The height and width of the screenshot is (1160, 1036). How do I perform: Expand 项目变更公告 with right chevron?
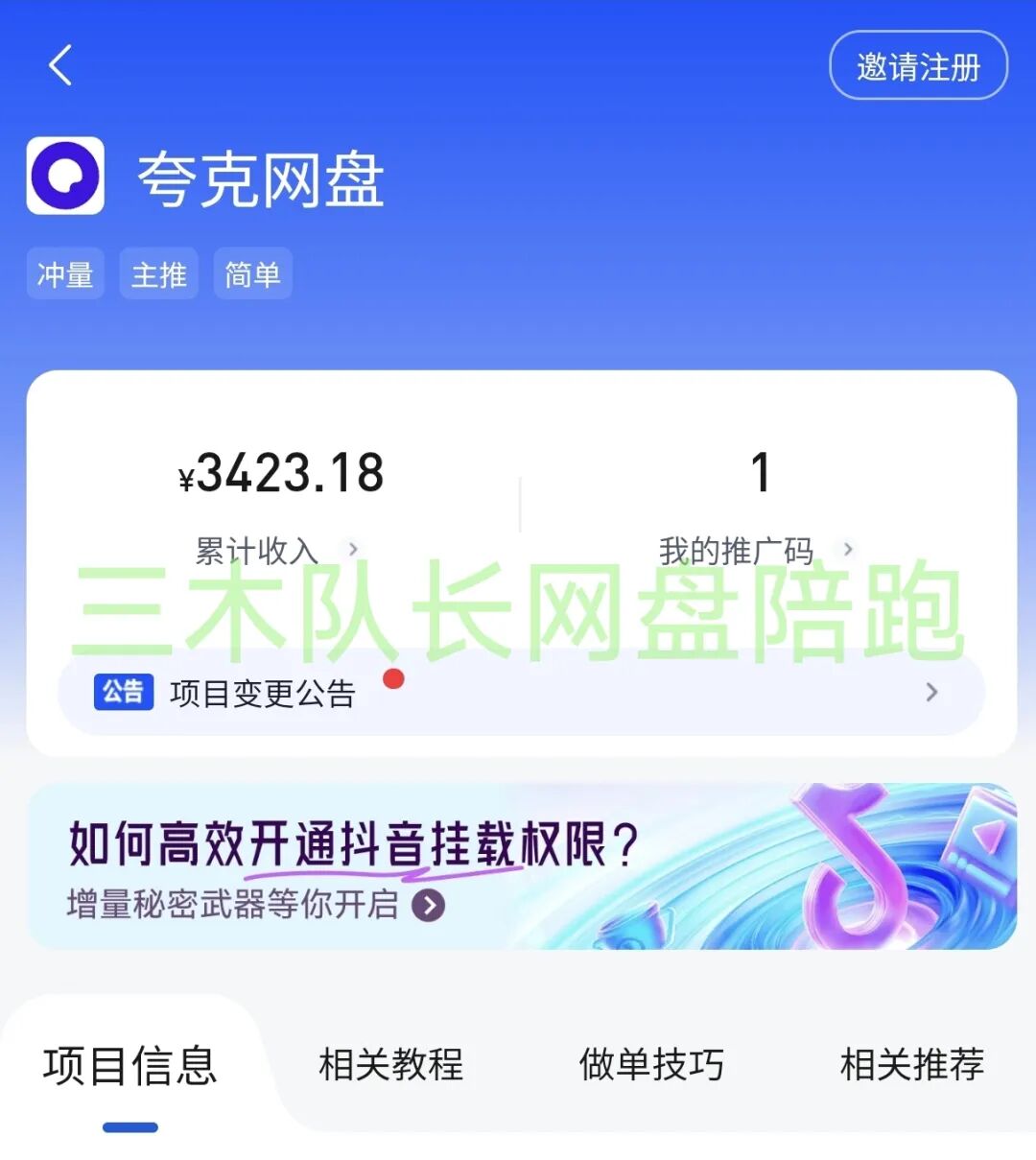[x=930, y=693]
